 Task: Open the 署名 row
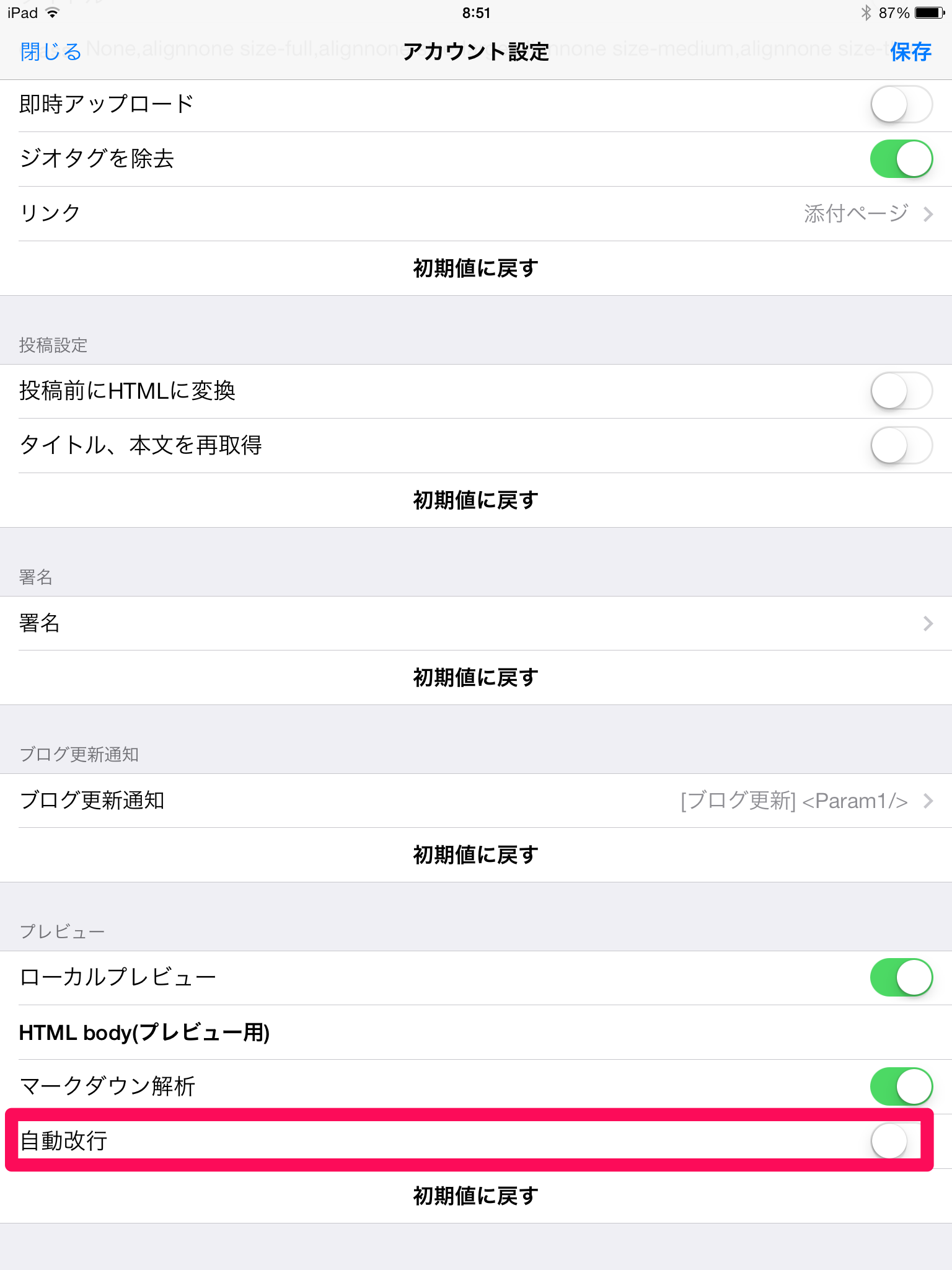(476, 623)
